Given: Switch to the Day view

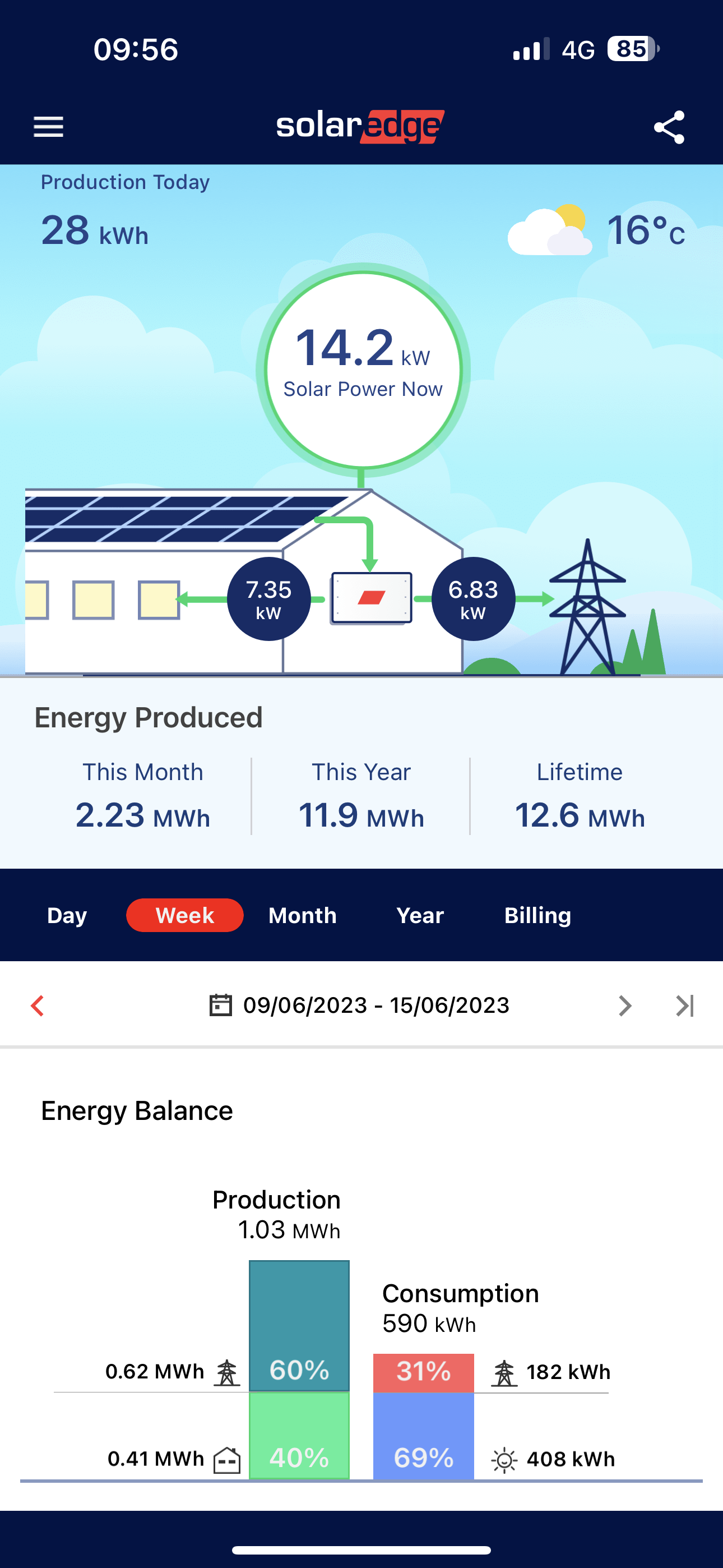Looking at the screenshot, I should point(67,915).
